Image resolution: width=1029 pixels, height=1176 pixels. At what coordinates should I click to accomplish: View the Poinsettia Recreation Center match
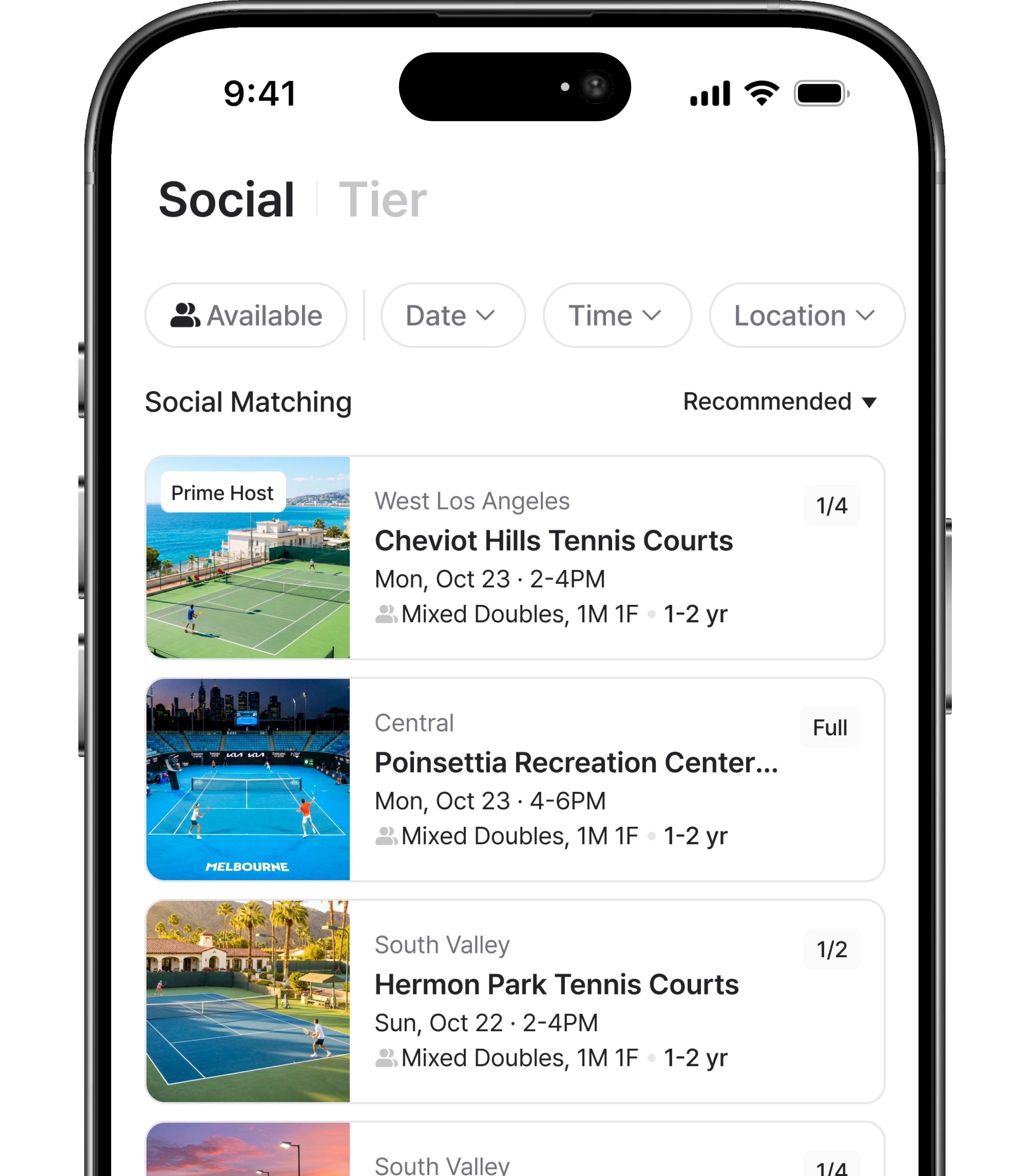pyautogui.click(x=575, y=763)
